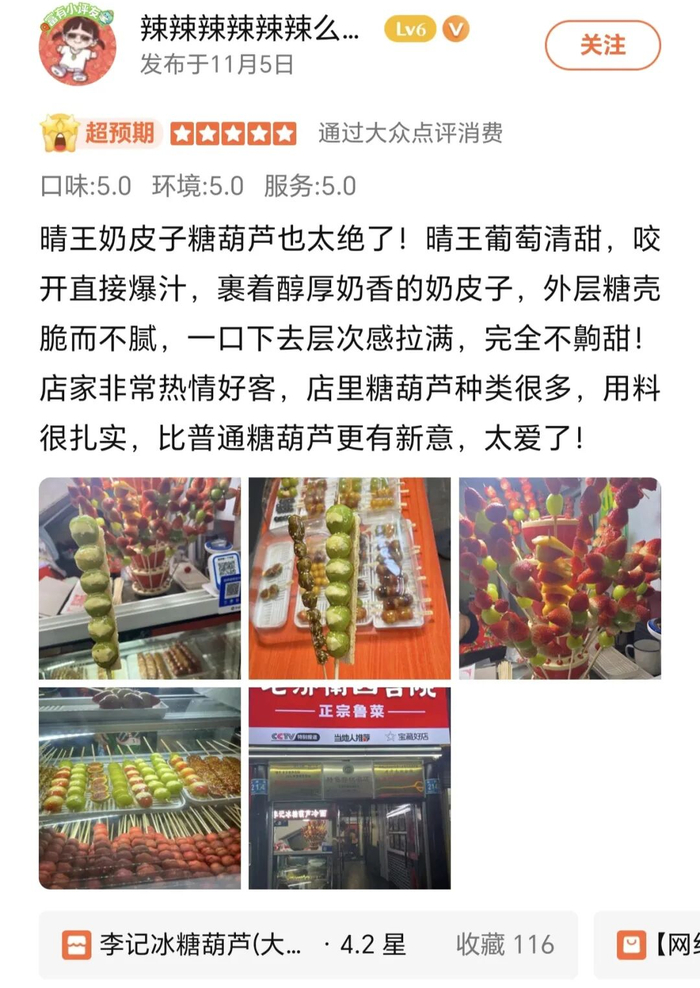View first photo of green candied skewer

click(139, 578)
